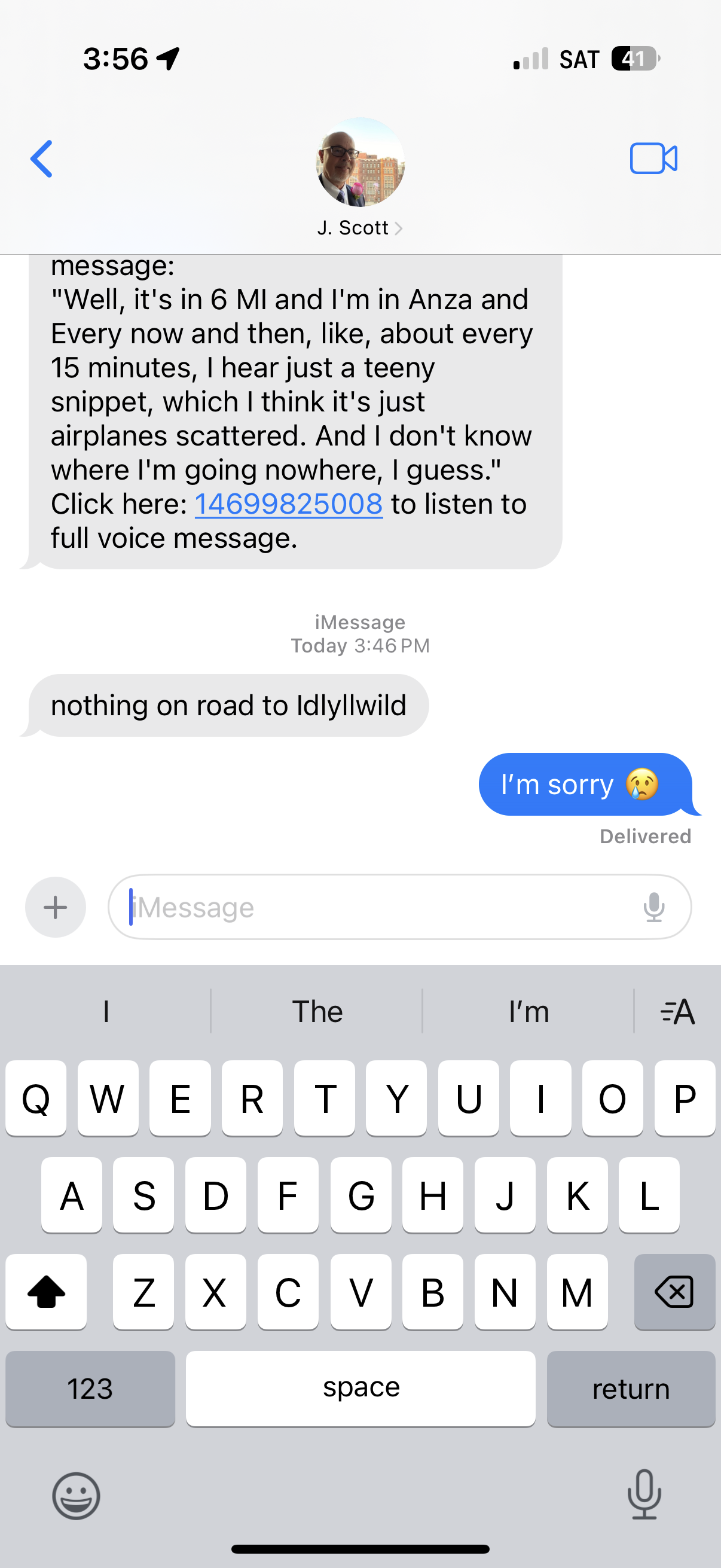Start a FaceTime video call
This screenshot has height=1568, width=721.
653,159
